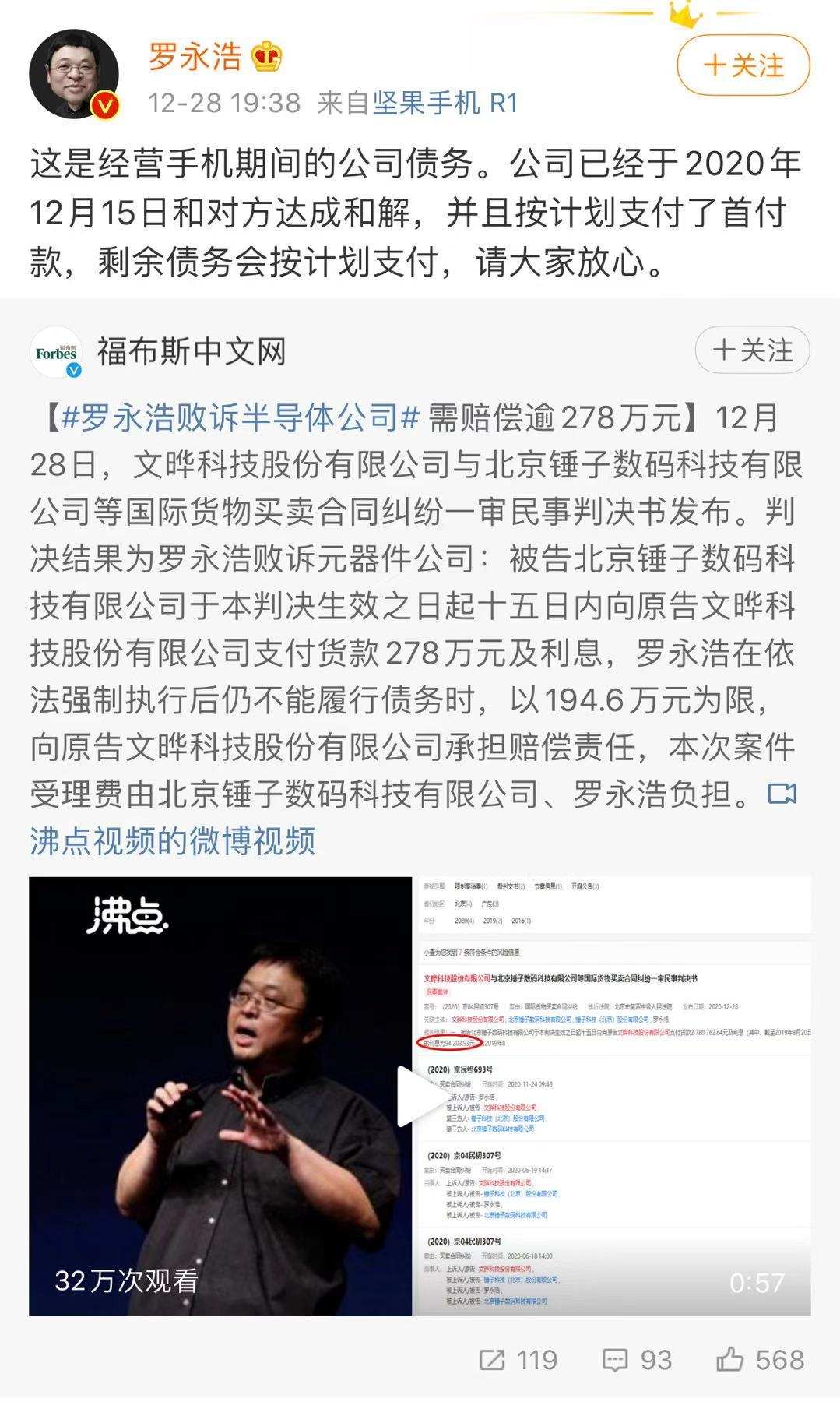Open the 沸点视频的微博视频 link

coord(173,841)
